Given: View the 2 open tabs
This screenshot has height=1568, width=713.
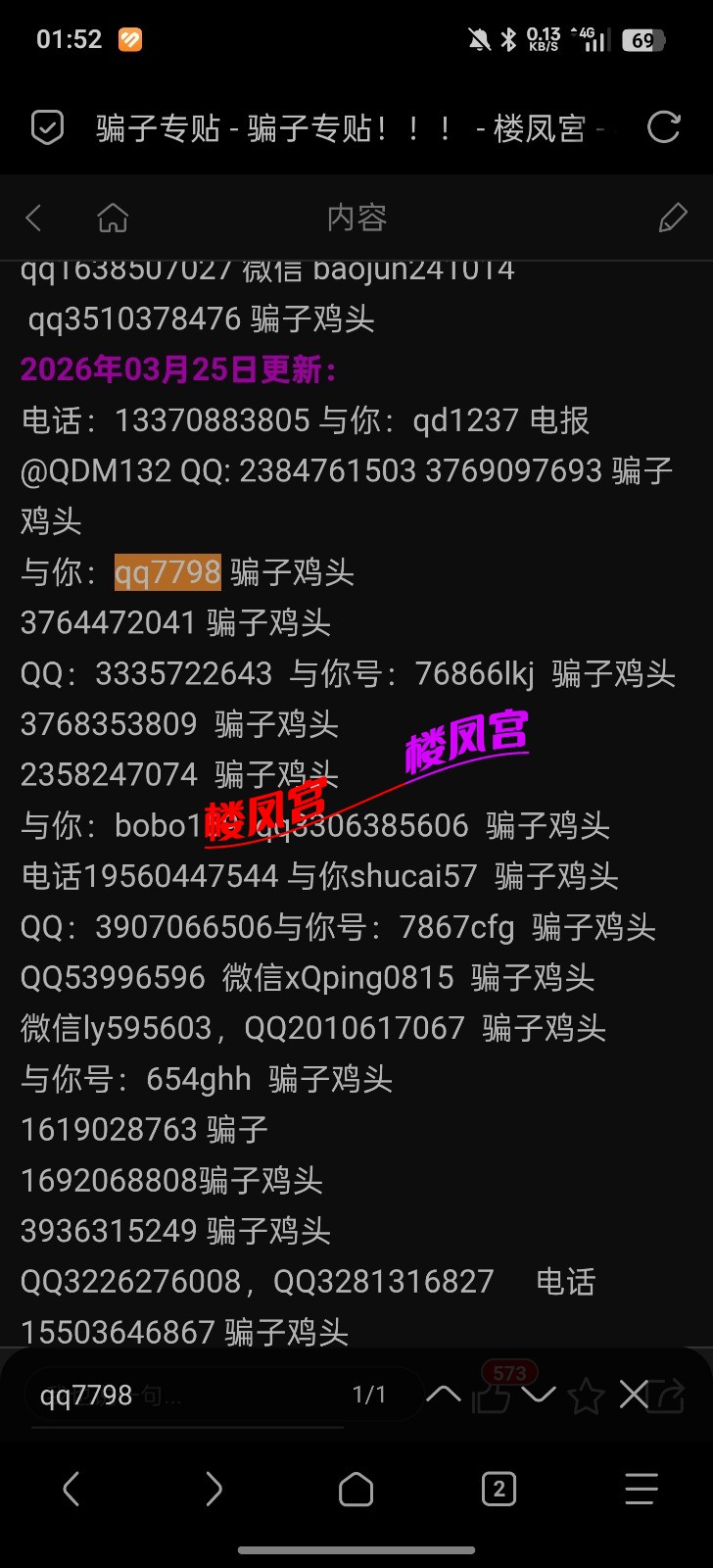Looking at the screenshot, I should click(499, 1490).
